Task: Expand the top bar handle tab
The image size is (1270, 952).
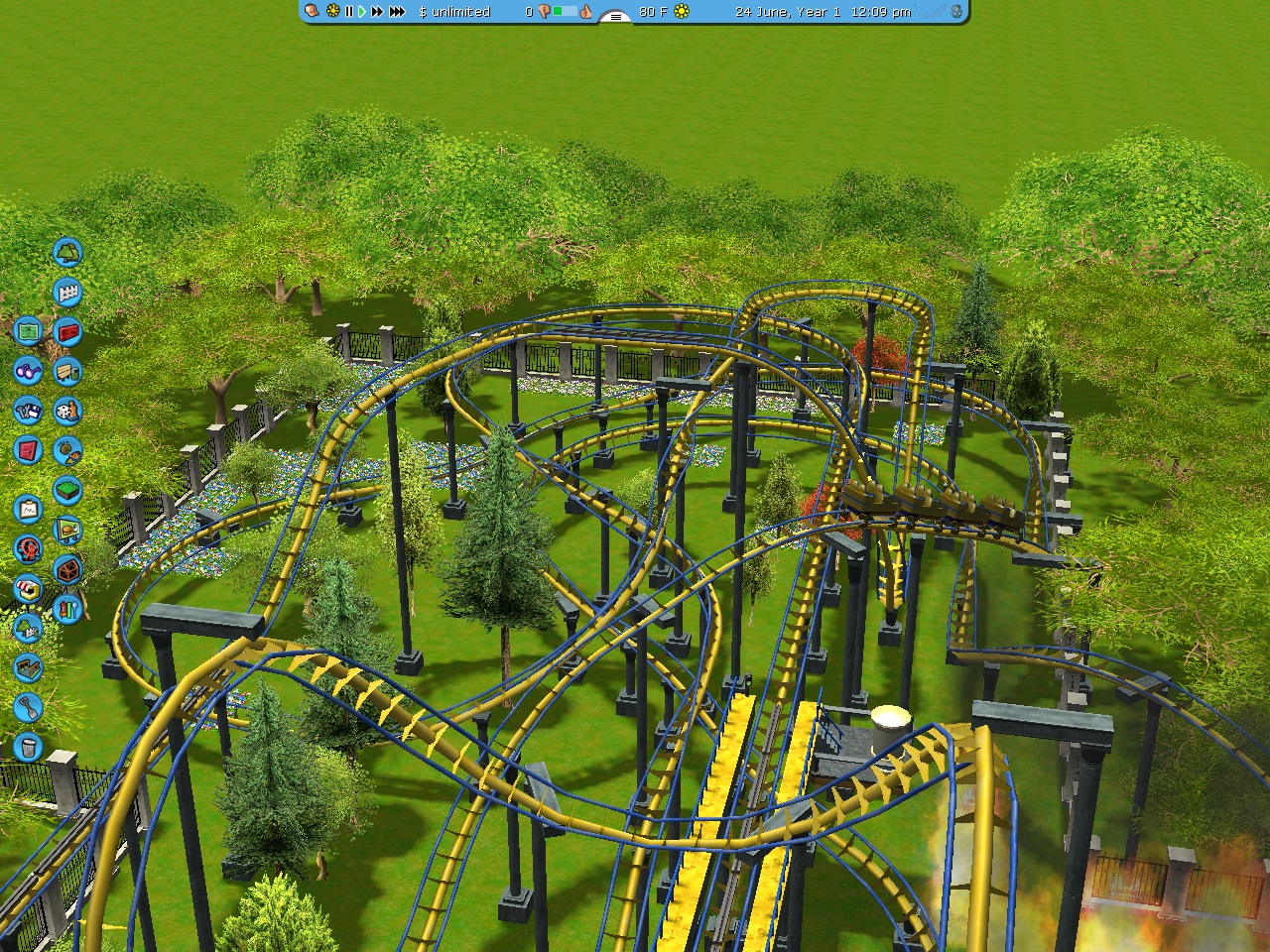Action: [616, 17]
